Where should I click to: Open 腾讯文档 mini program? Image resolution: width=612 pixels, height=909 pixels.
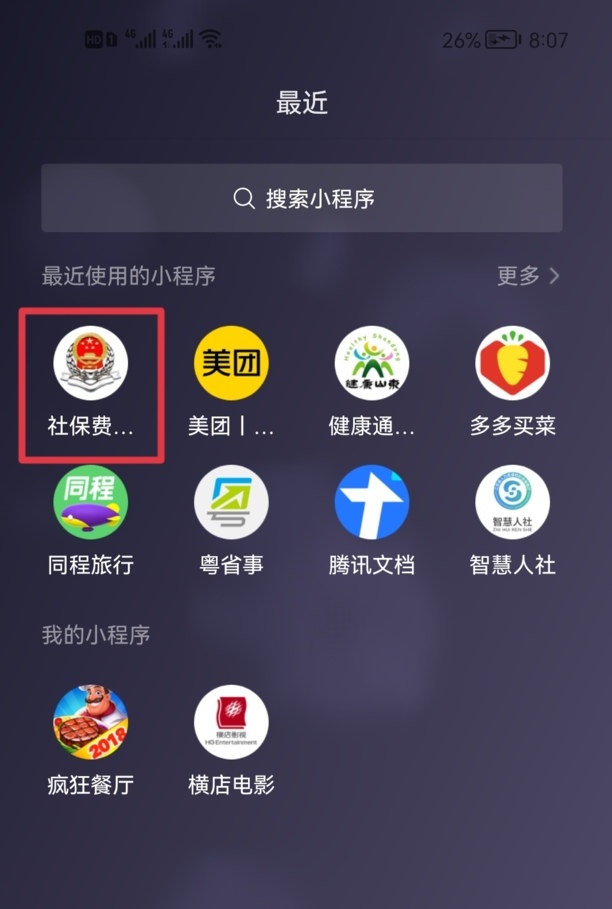click(x=372, y=503)
